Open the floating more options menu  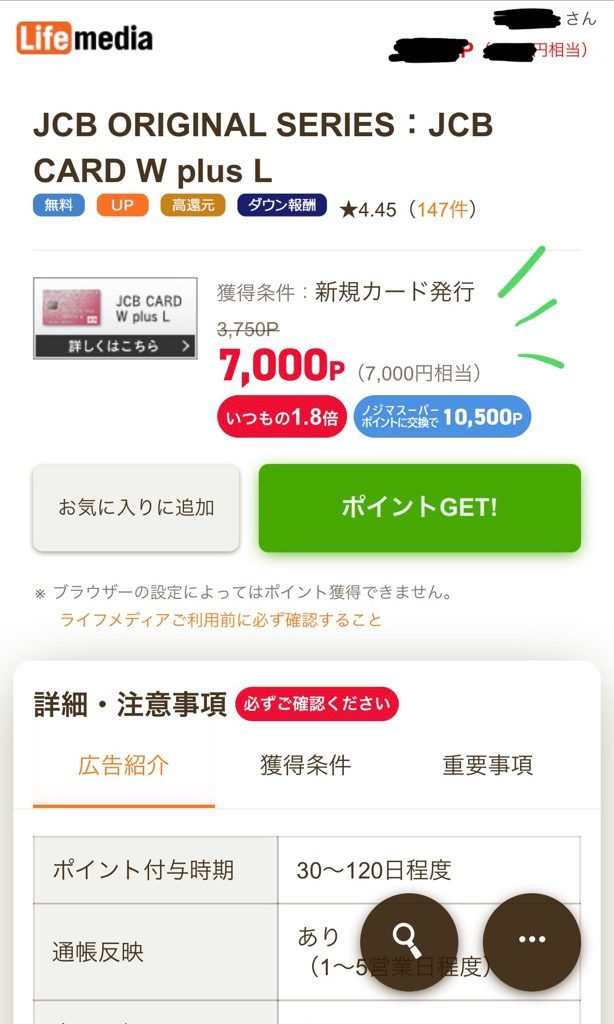click(531, 941)
